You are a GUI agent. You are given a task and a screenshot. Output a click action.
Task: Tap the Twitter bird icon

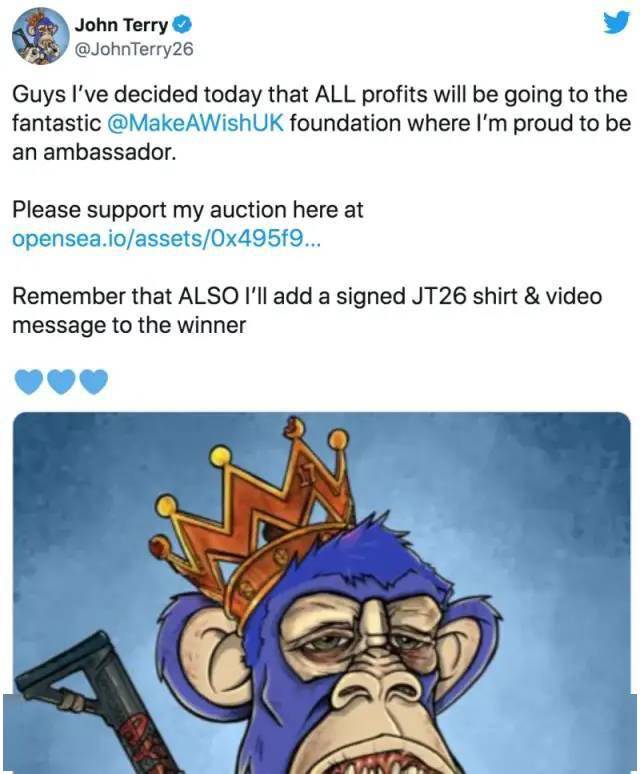tap(616, 24)
